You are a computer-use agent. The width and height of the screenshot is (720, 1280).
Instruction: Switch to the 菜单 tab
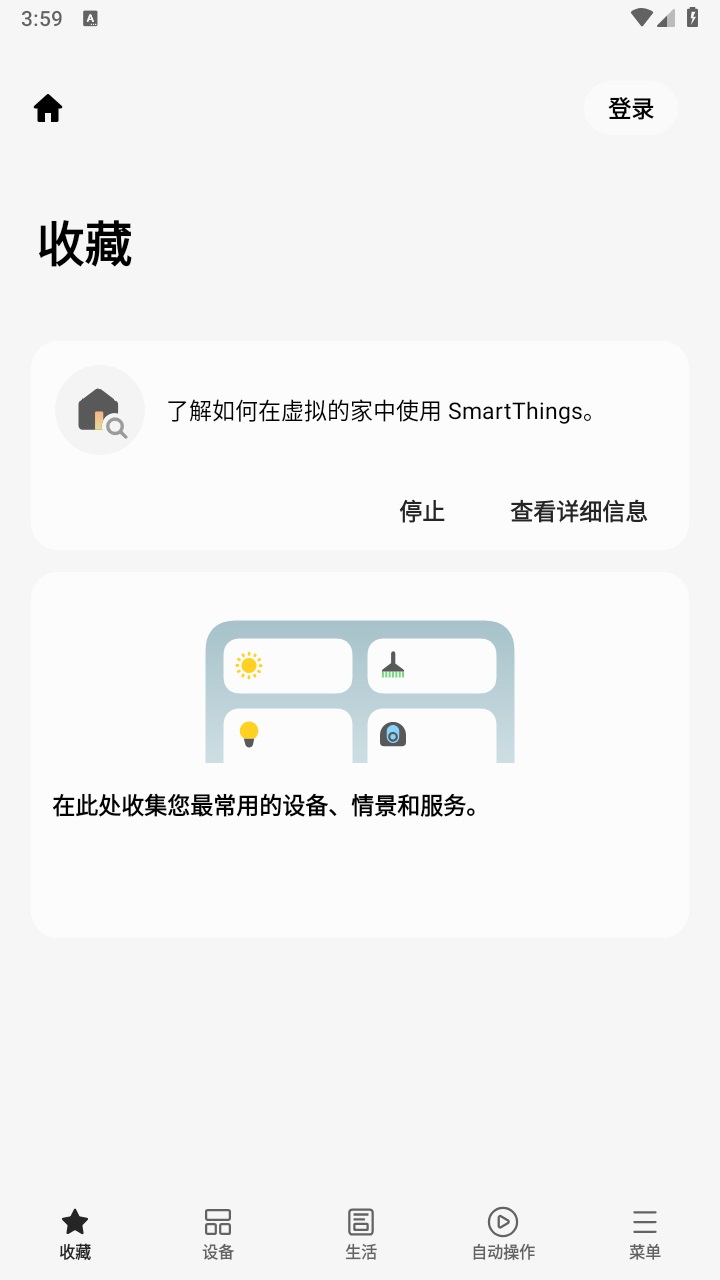click(x=645, y=1233)
